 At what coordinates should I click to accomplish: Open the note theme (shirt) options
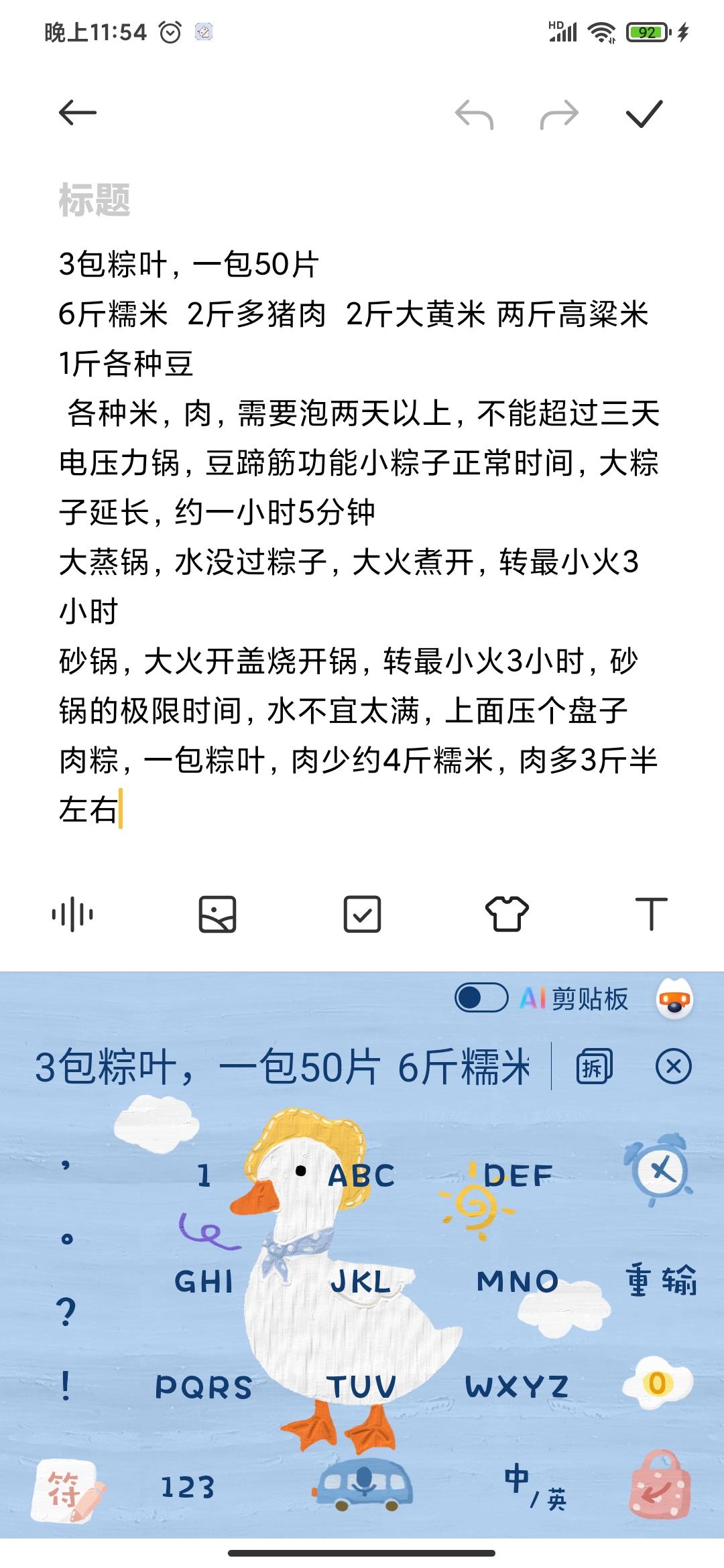[x=507, y=914]
